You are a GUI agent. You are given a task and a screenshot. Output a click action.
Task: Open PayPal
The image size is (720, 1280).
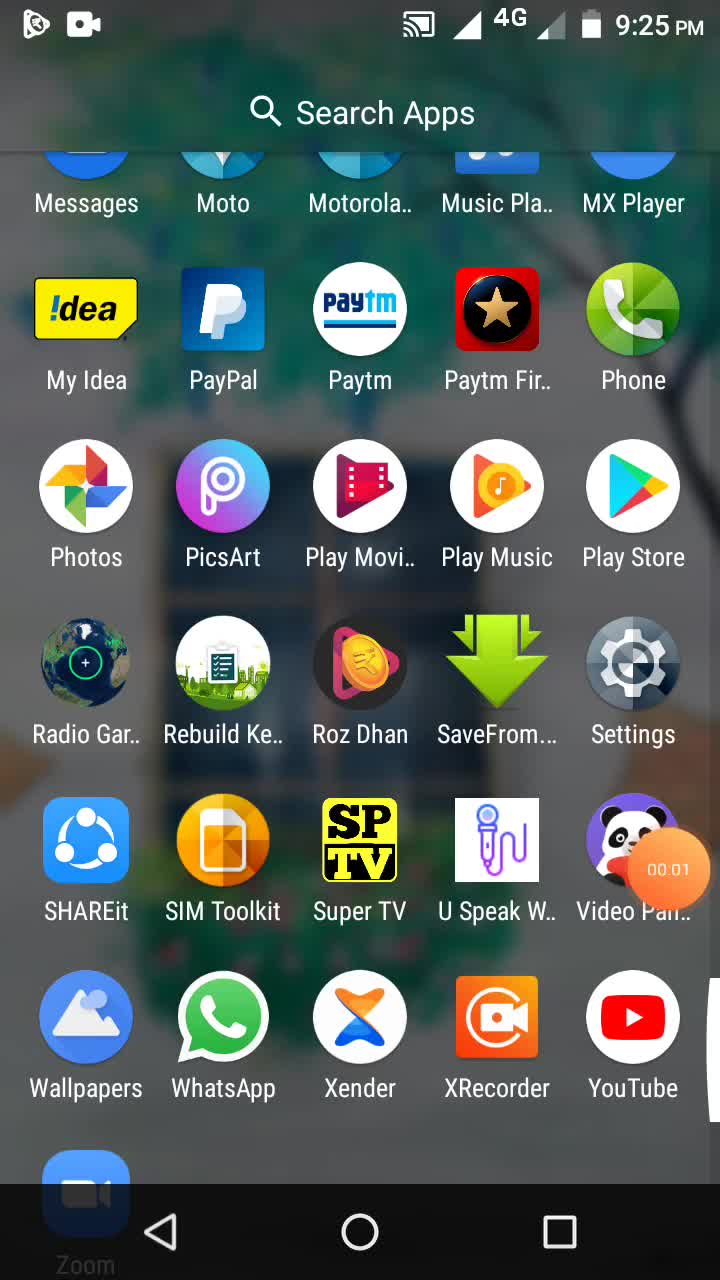click(223, 310)
